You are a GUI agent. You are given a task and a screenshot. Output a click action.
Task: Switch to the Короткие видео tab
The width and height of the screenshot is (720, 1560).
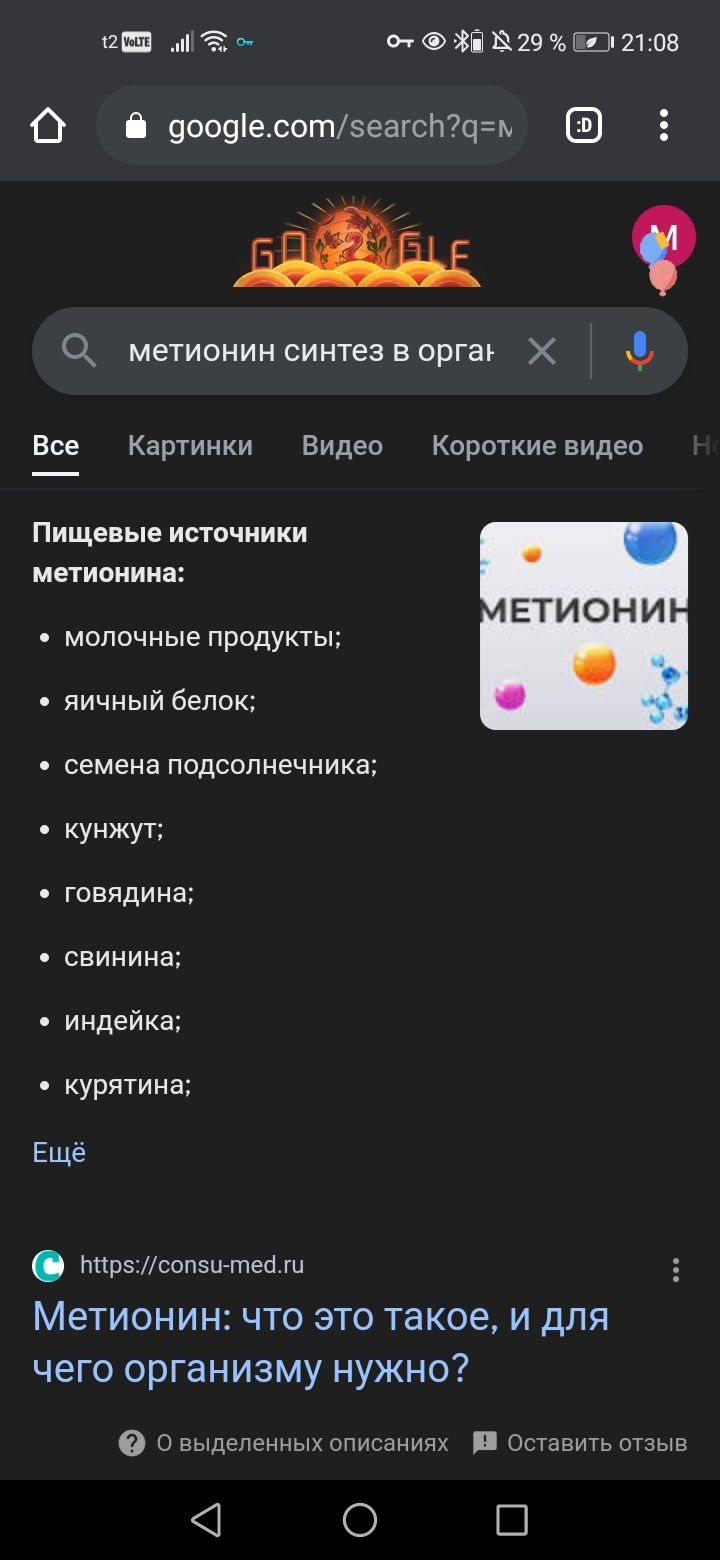(x=537, y=446)
